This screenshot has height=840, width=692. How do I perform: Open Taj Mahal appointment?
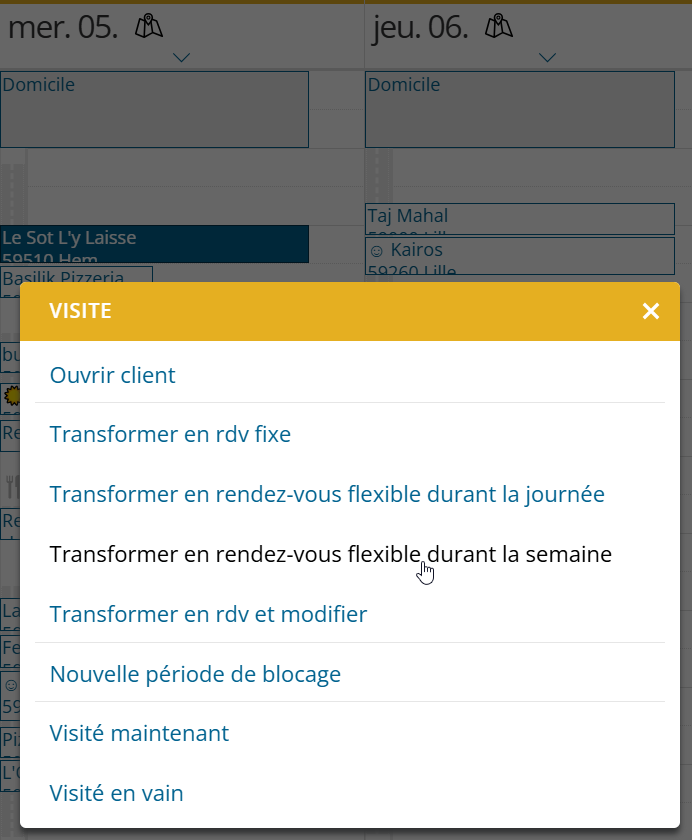pyautogui.click(x=520, y=217)
